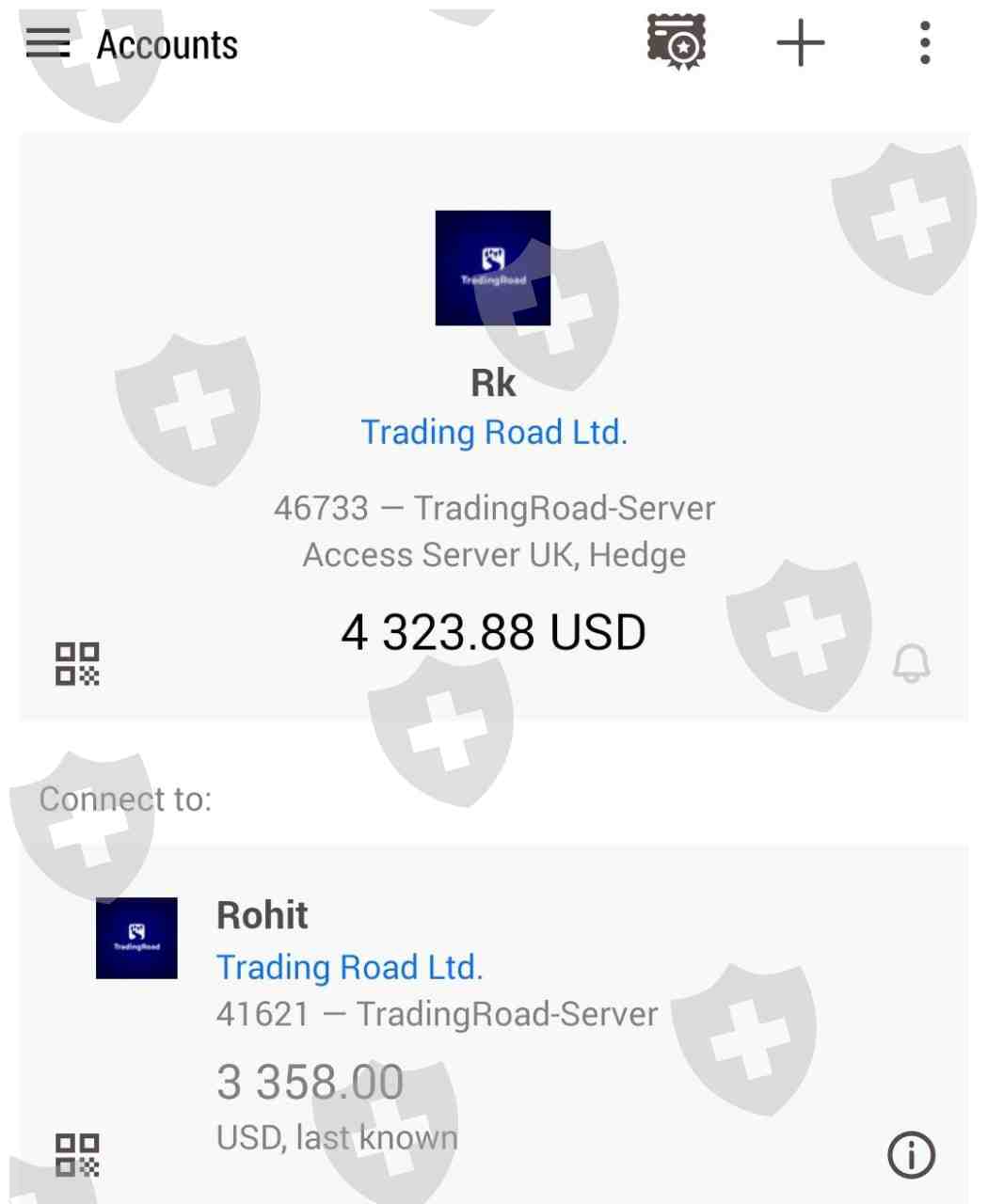Show the QR code for Rohit account
Viewport: 988px width, 1204px height.
point(77,1155)
